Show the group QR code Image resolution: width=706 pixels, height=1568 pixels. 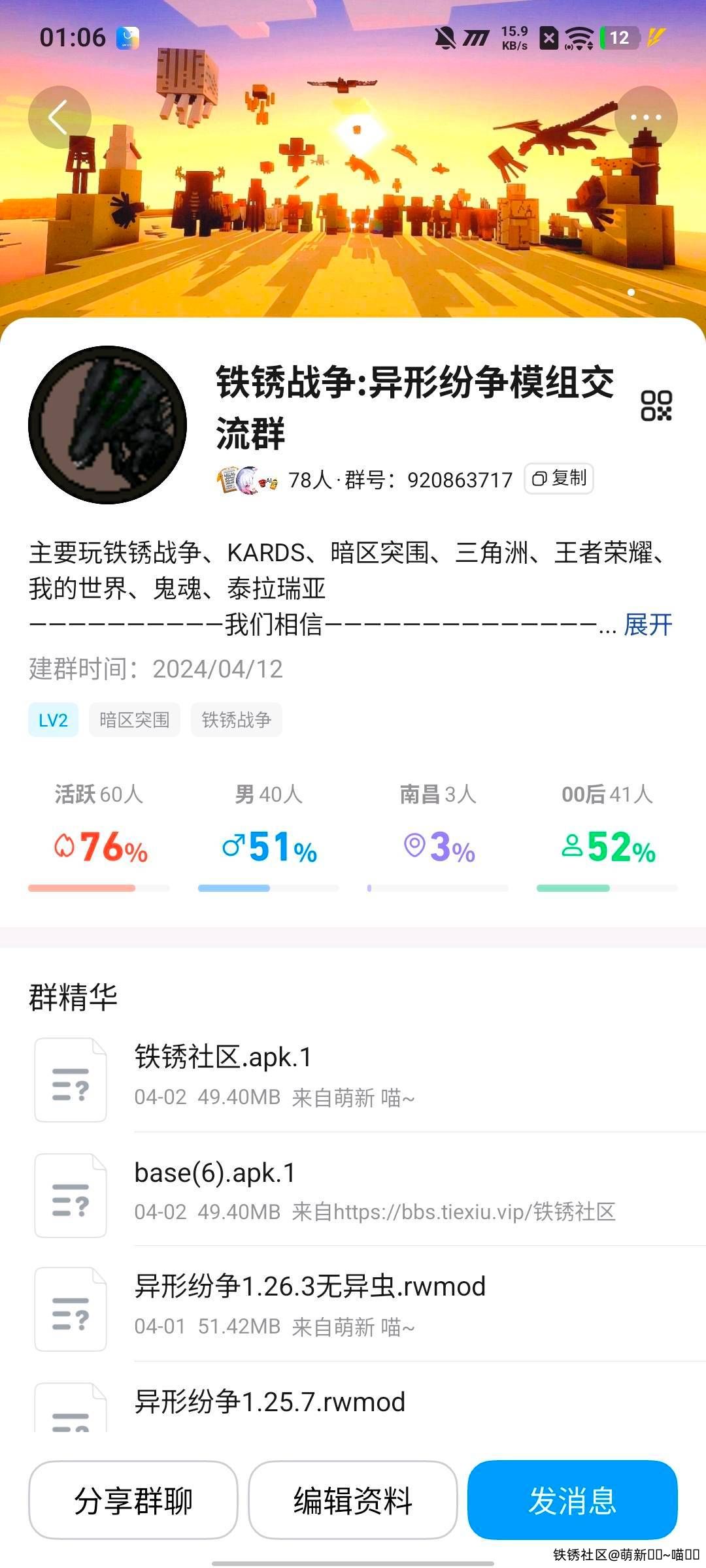coord(656,406)
